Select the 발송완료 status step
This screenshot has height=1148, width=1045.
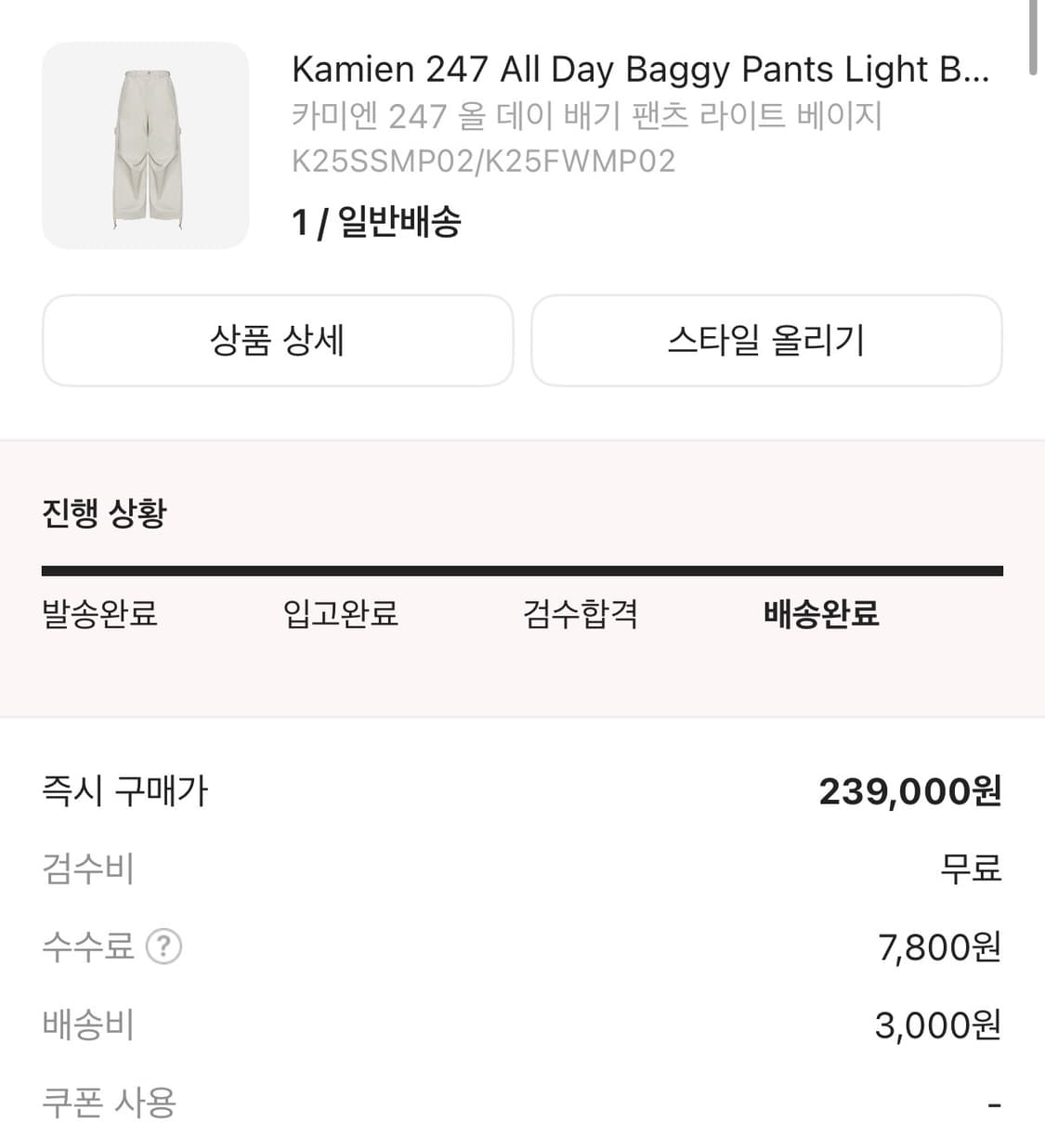point(101,614)
